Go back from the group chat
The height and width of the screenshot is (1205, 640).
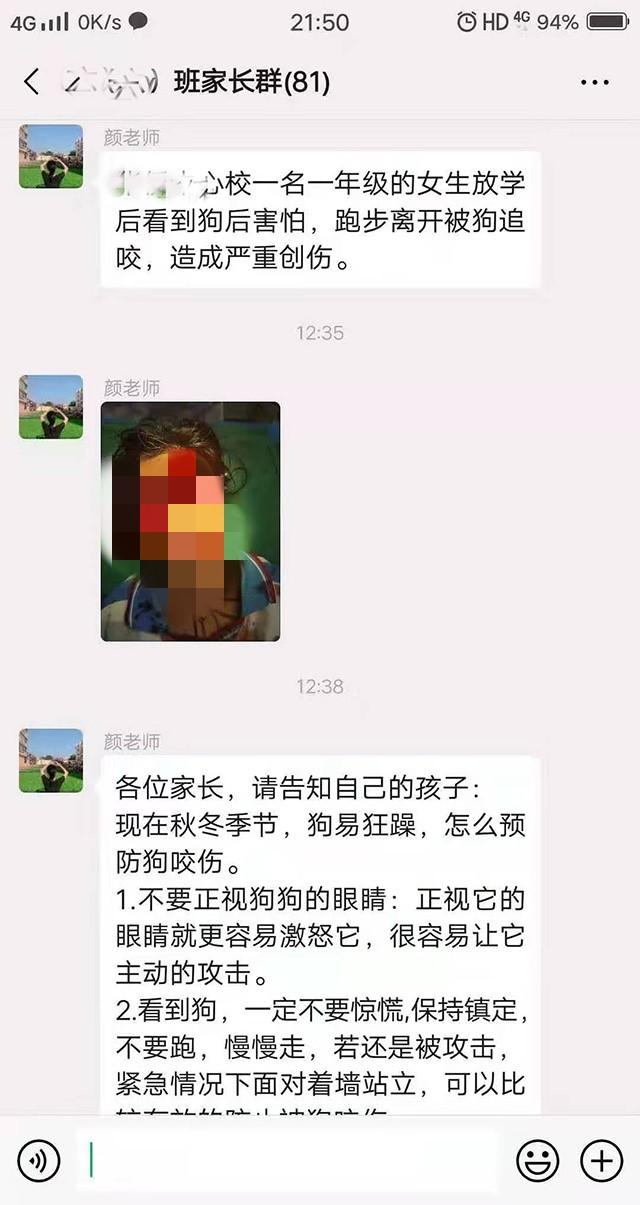click(31, 82)
